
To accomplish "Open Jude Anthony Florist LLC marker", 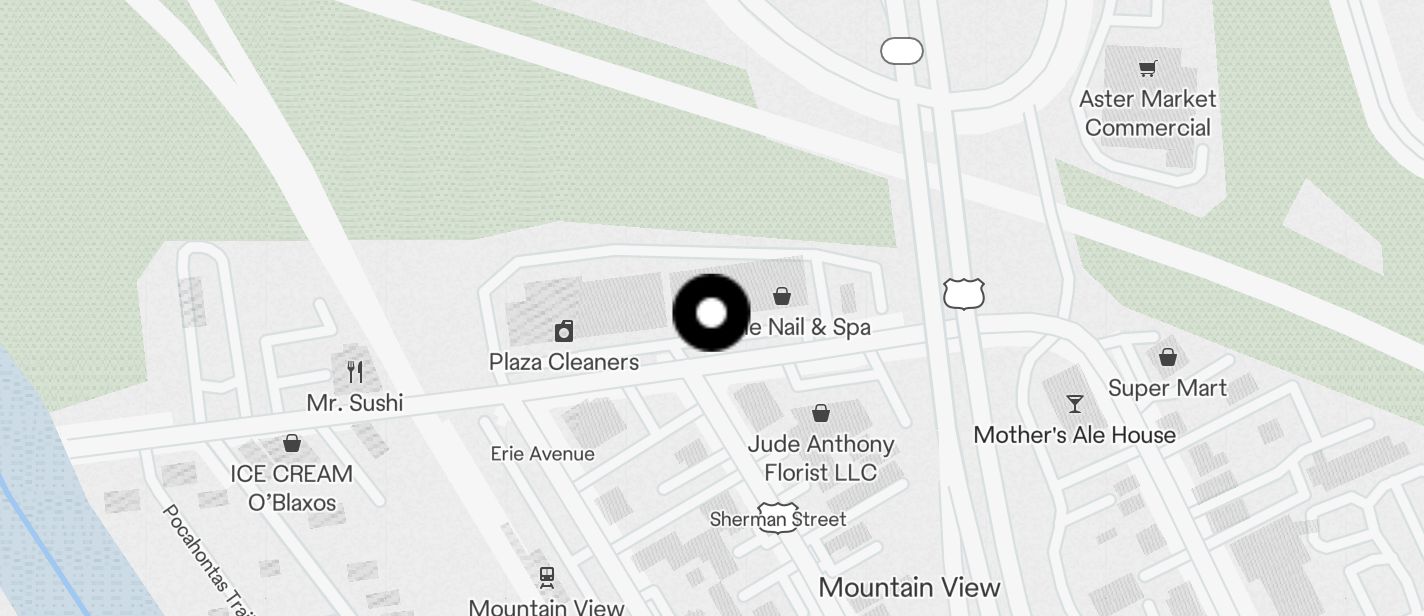I will [x=821, y=413].
